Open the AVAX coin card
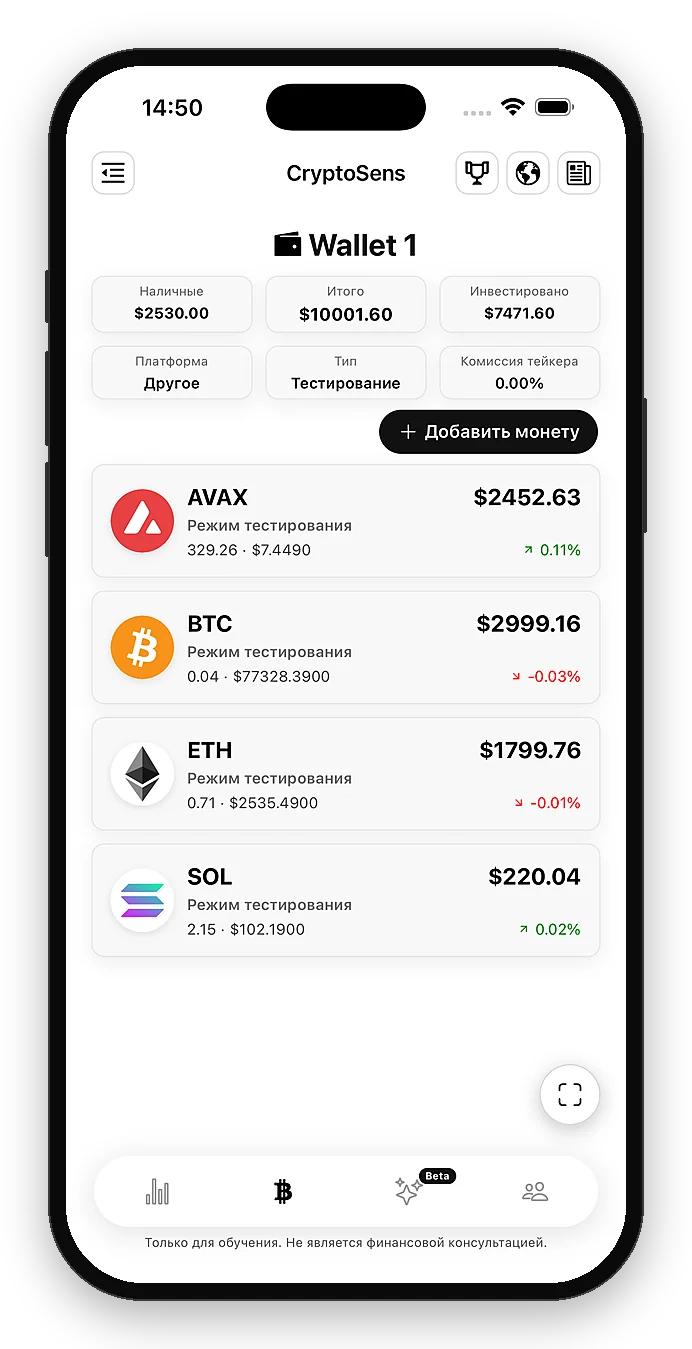 tap(346, 521)
